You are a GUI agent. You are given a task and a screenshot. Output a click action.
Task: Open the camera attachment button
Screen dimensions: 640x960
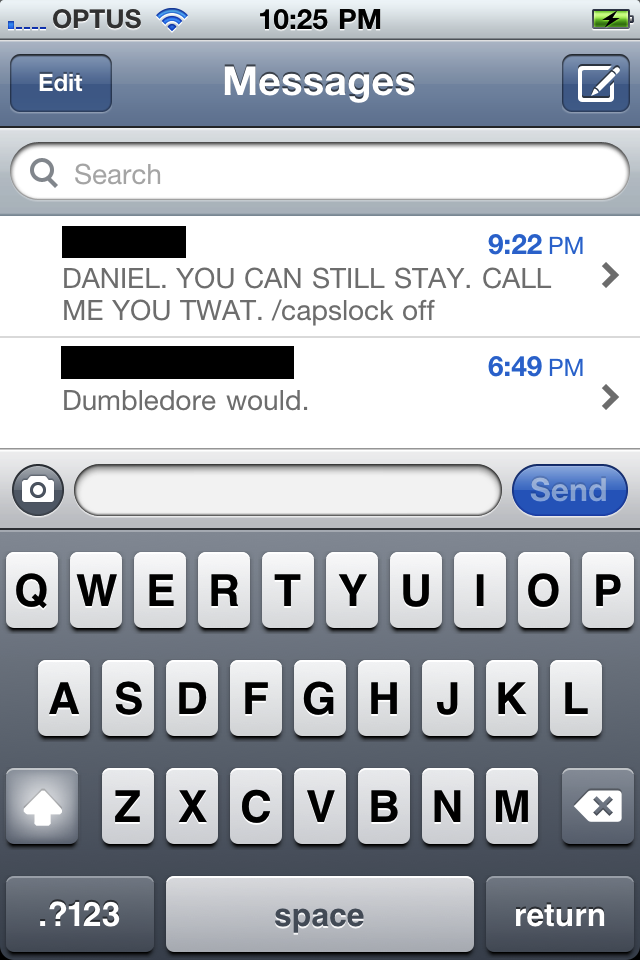pos(38,490)
